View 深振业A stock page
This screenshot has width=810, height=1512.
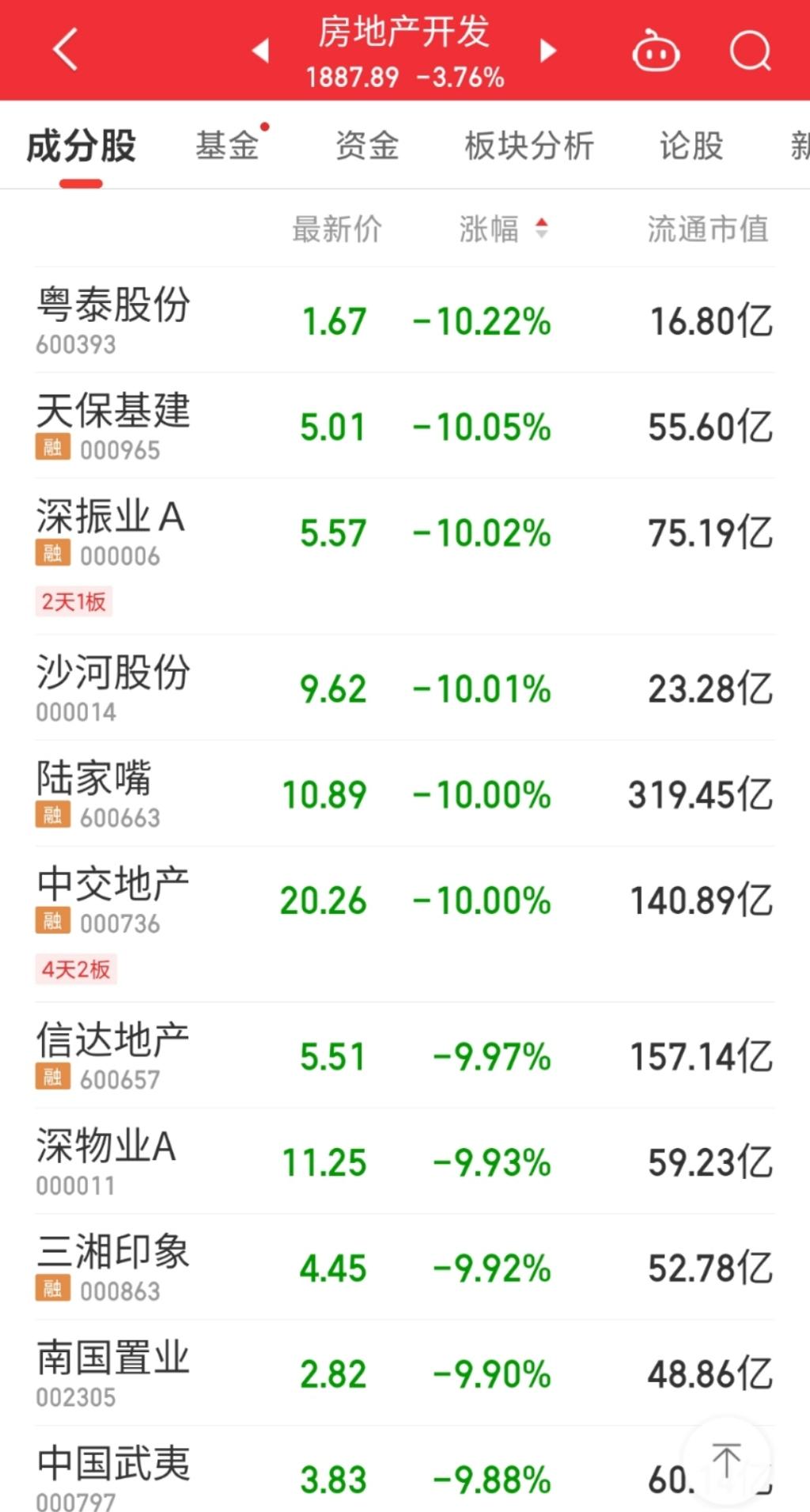(405, 556)
